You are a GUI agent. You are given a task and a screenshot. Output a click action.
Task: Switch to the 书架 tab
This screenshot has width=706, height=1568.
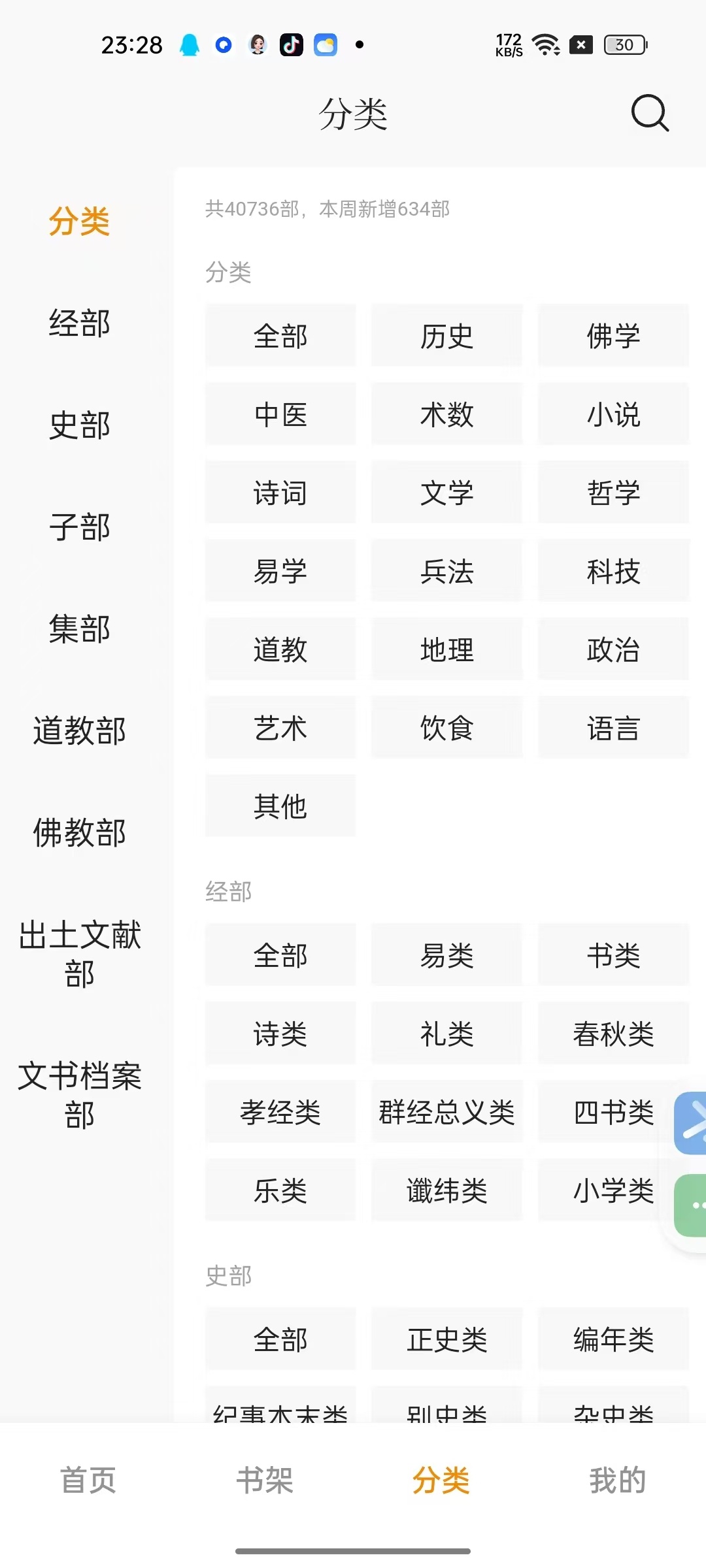tap(265, 1481)
